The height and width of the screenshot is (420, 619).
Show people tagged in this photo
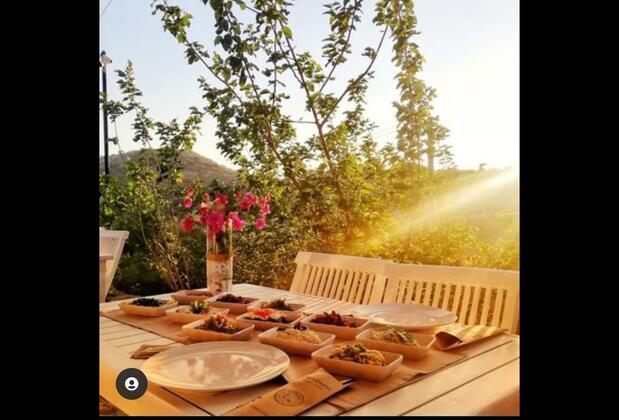131,384
